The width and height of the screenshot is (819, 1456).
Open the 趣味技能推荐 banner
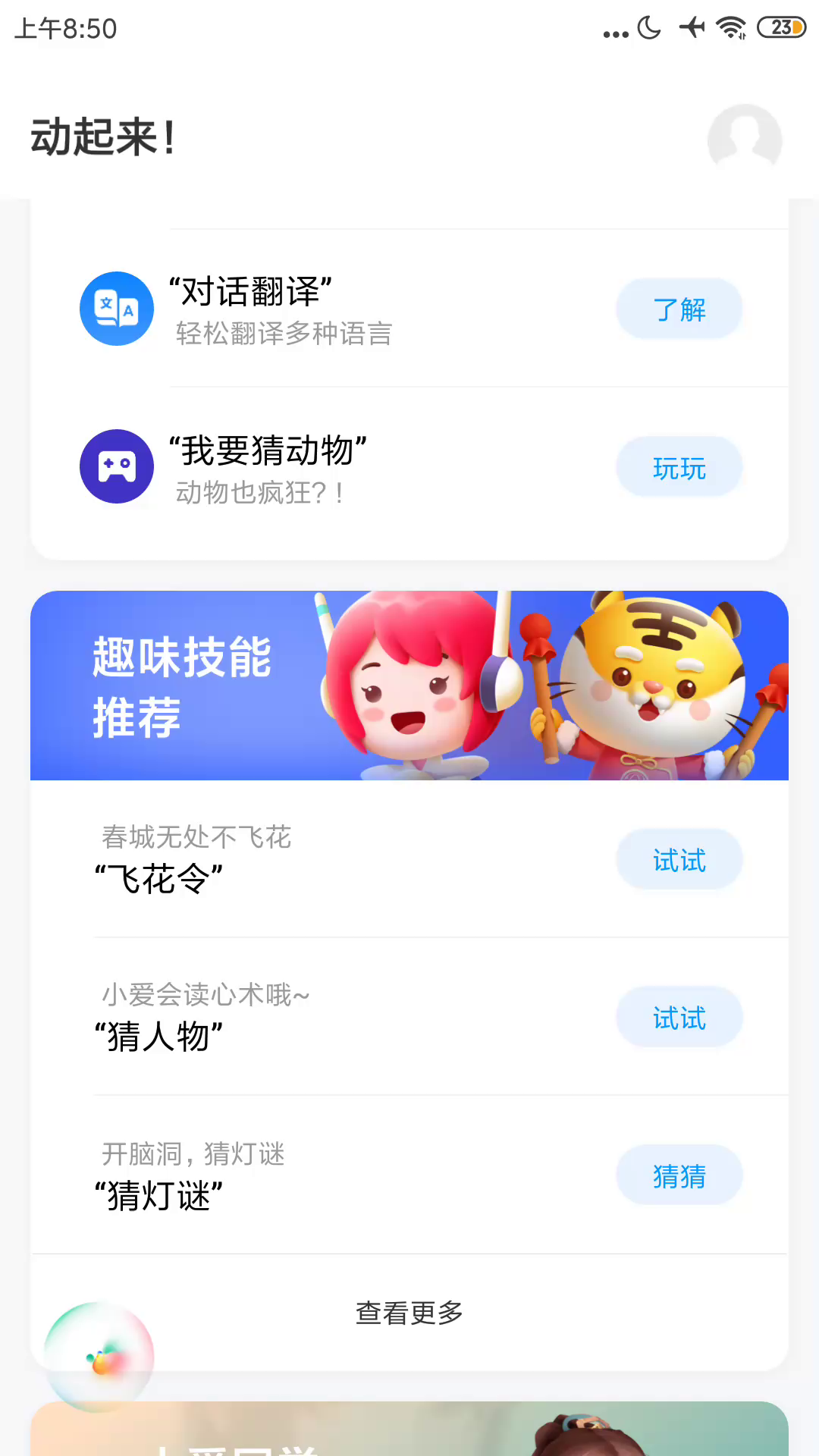pyautogui.click(x=409, y=686)
